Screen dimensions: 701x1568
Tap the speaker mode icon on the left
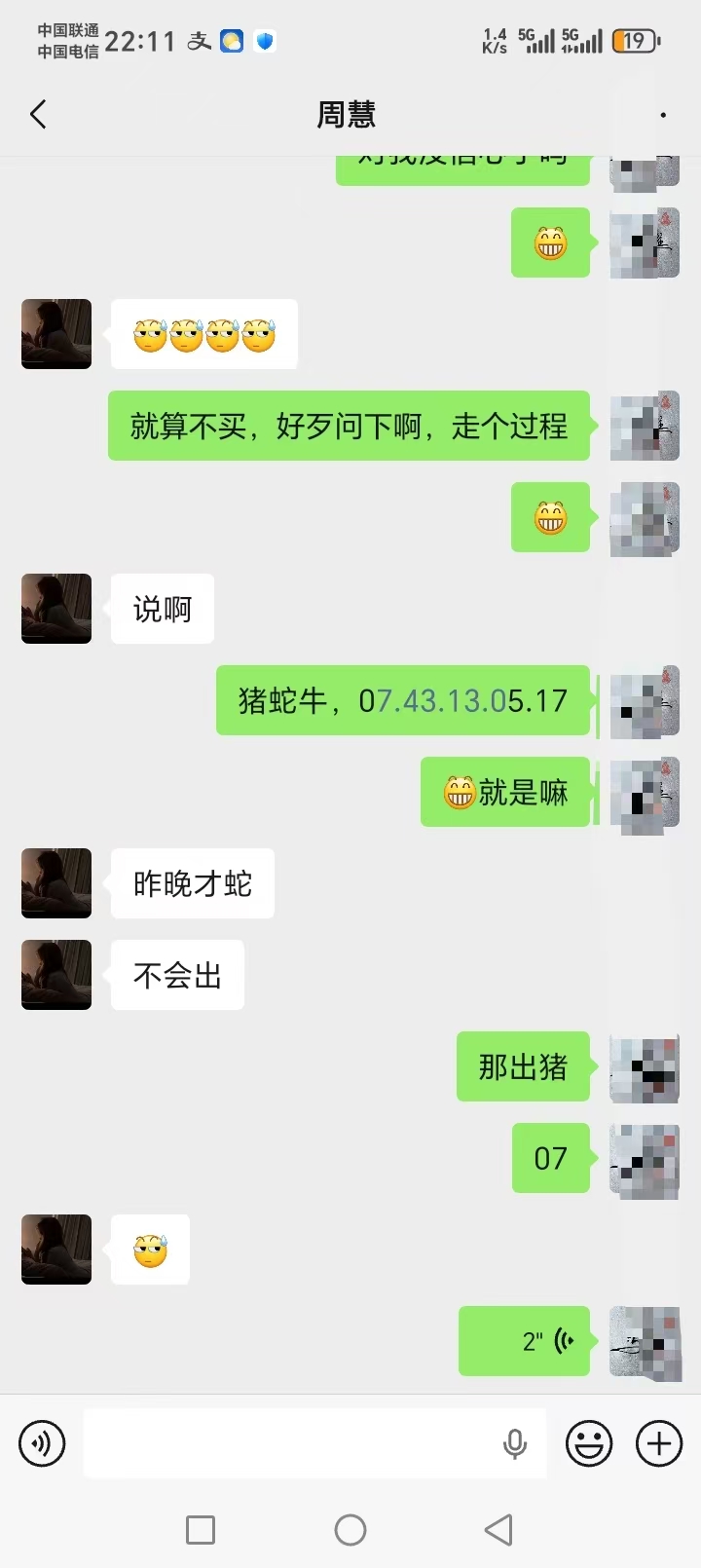coord(41,1443)
